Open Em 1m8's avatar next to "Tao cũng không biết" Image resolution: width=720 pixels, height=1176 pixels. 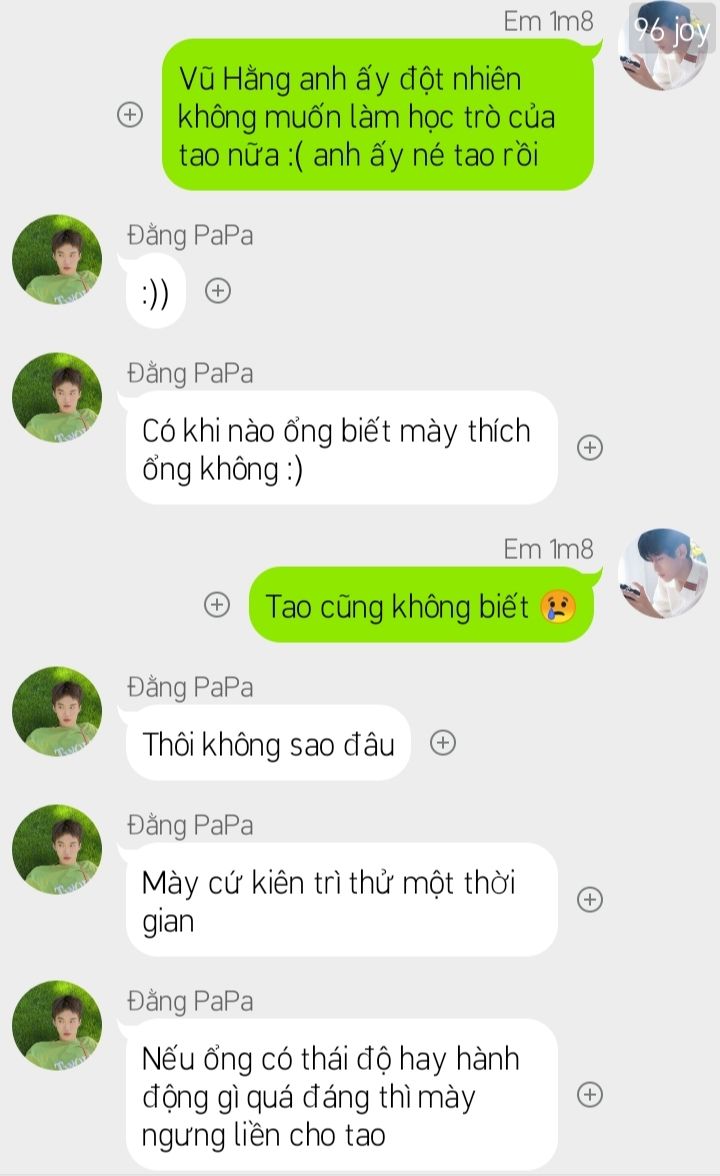click(x=663, y=573)
